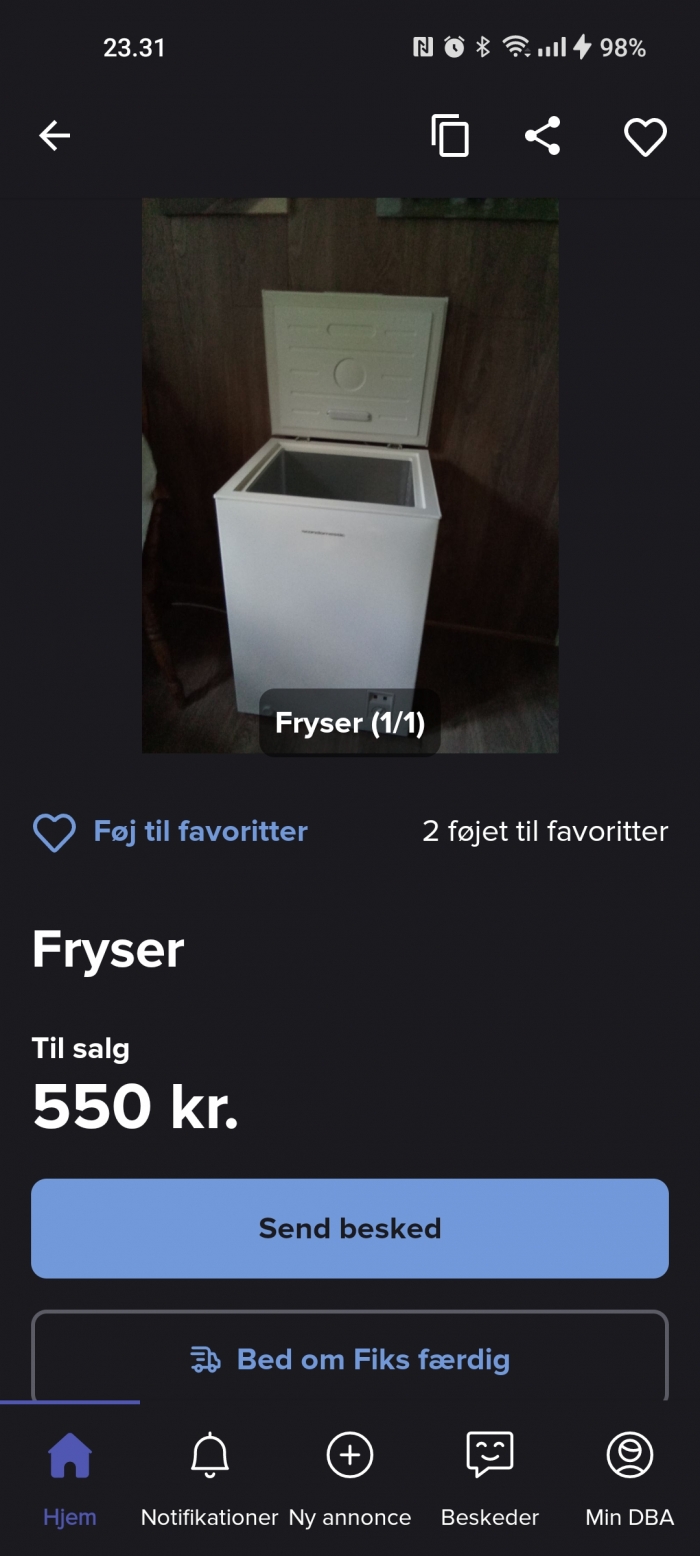This screenshot has height=1556, width=700.
Task: Open the Fryser photo full screen
Action: 350,475
